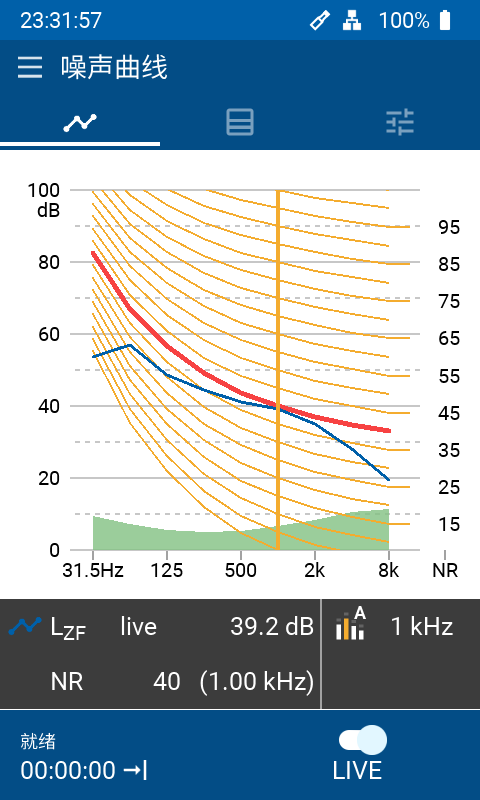Switch to the curve graph tab
480x800 pixels.
80,122
